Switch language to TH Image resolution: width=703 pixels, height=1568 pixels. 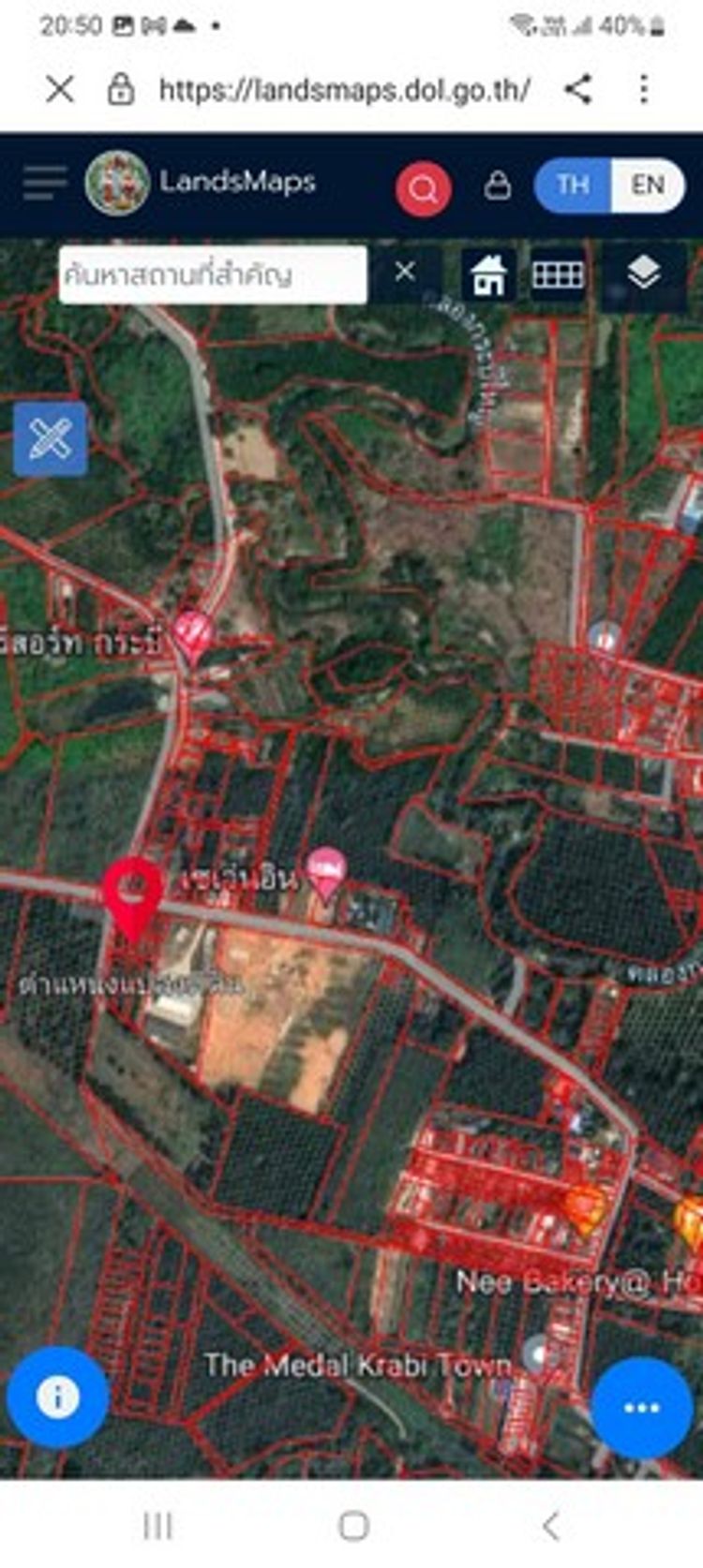(x=573, y=185)
